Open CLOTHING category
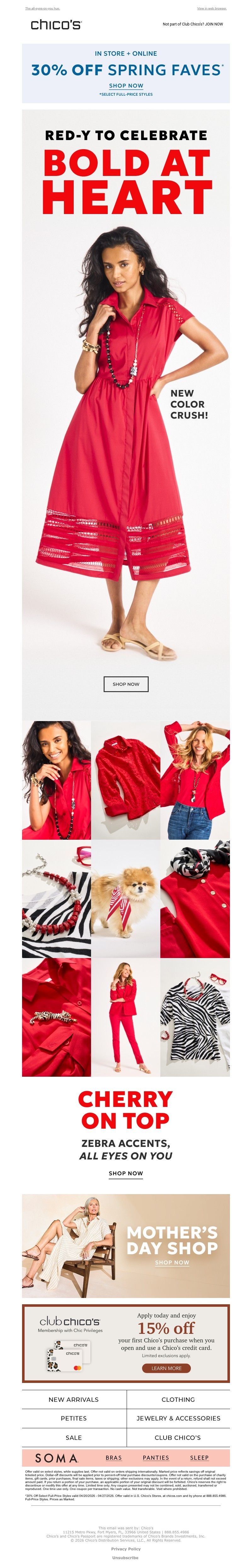 [178, 1399]
